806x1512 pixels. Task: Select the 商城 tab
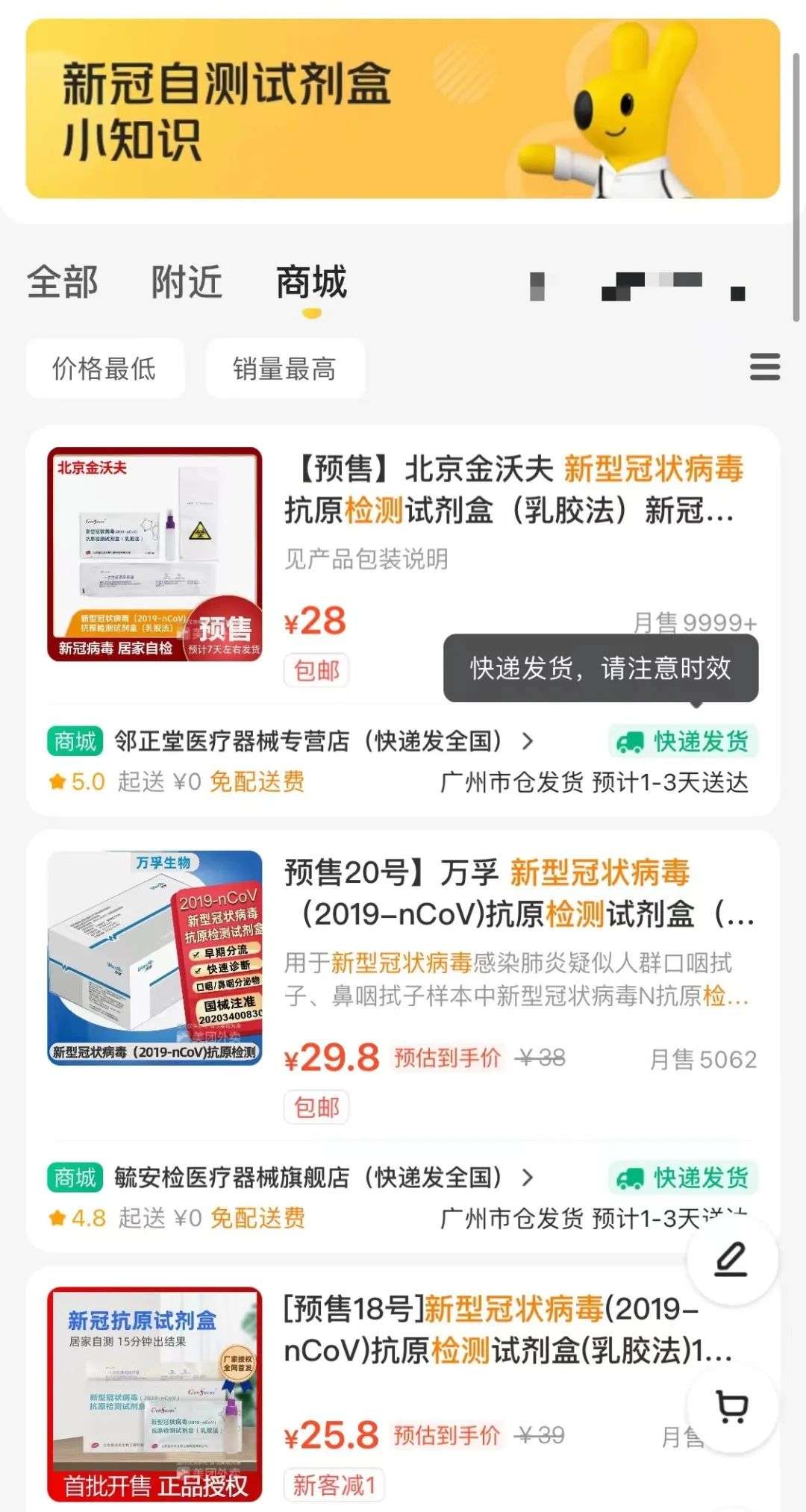pos(311,282)
